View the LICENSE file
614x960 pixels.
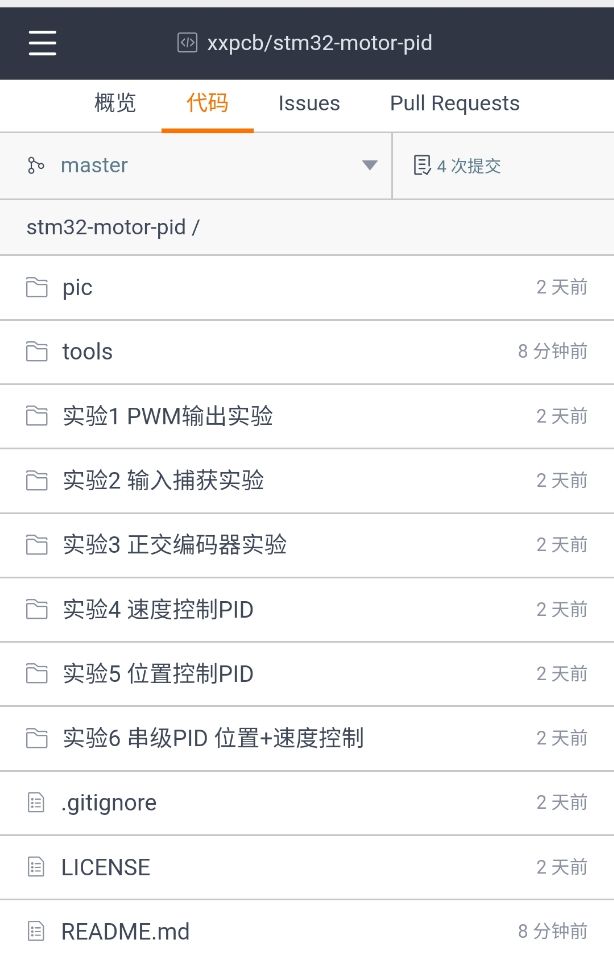click(105, 867)
